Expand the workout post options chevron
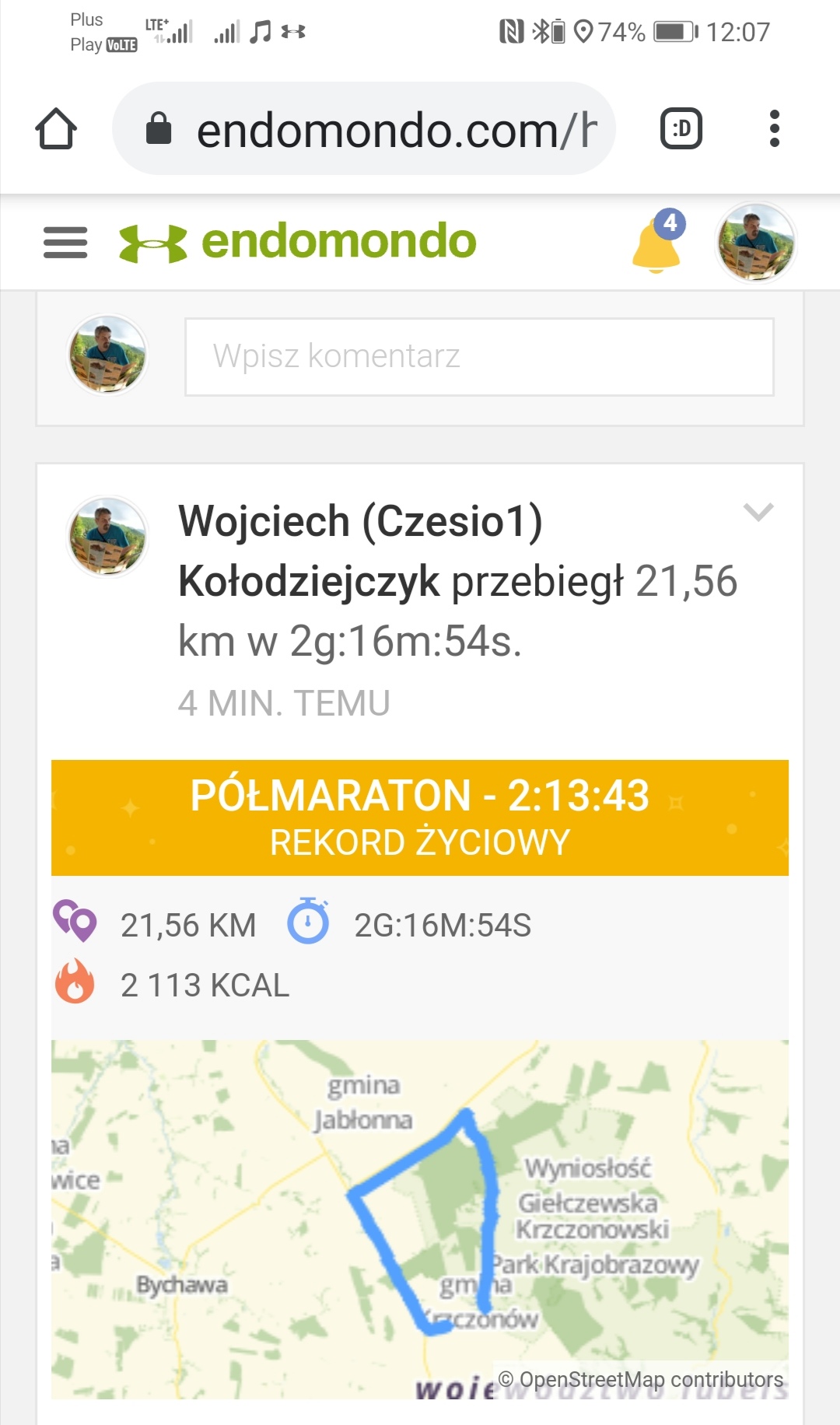The width and height of the screenshot is (840, 1425). pos(758,512)
